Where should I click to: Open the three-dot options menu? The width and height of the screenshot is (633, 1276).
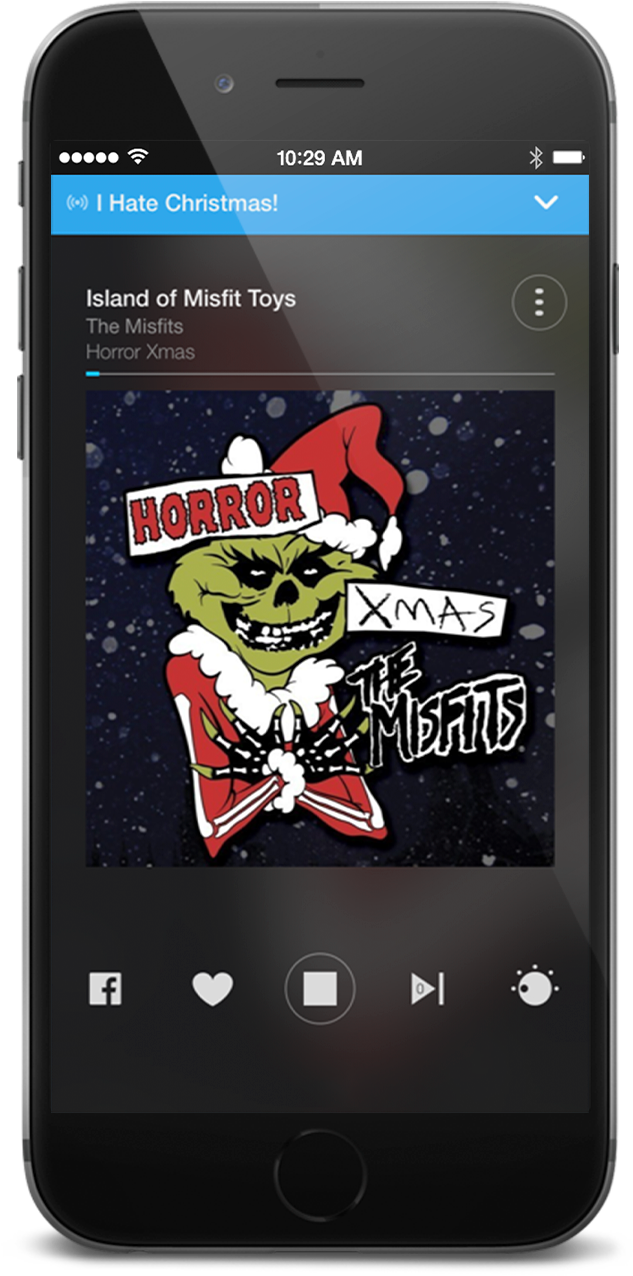[539, 301]
